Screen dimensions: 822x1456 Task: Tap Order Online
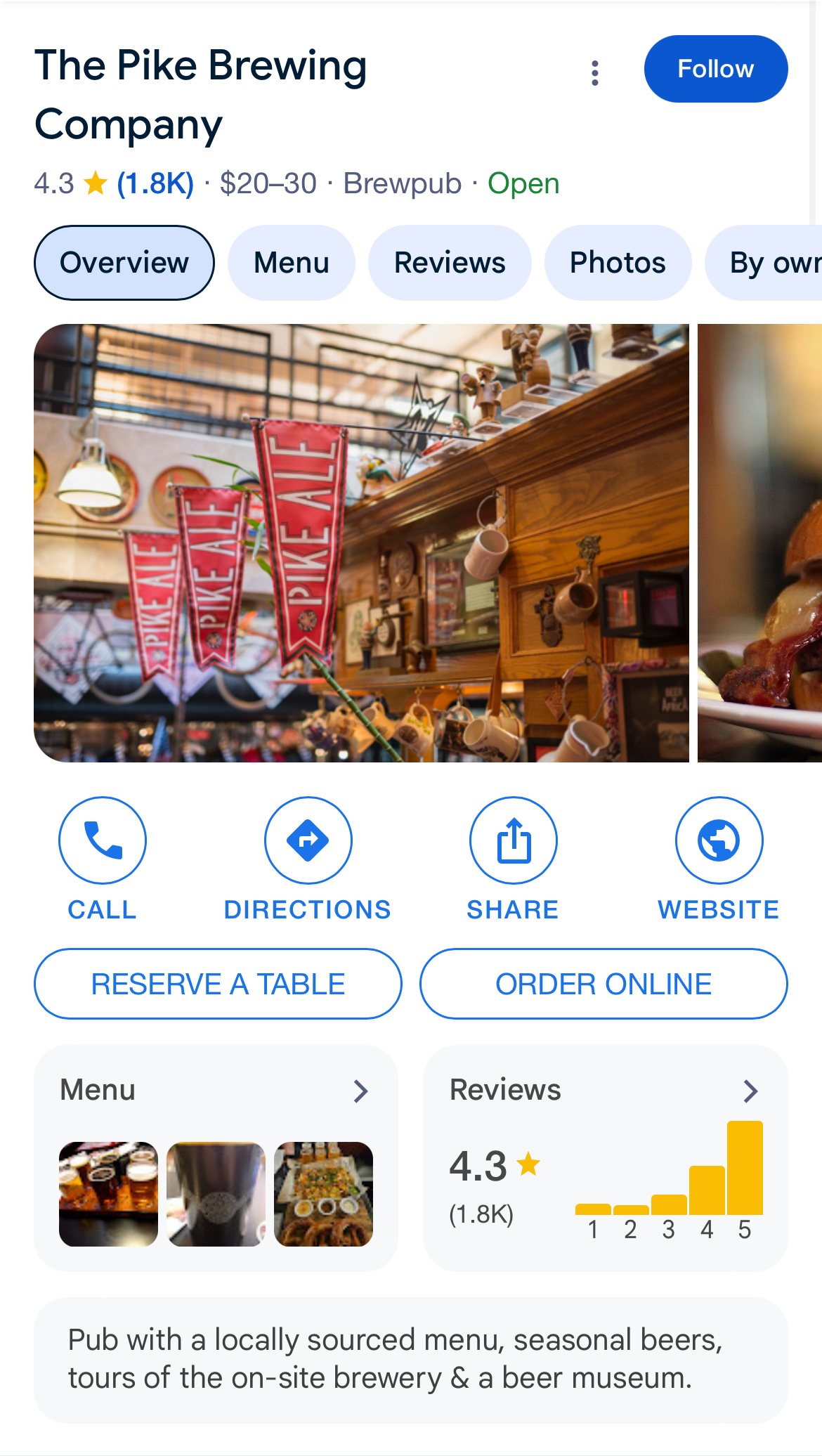[x=604, y=984]
